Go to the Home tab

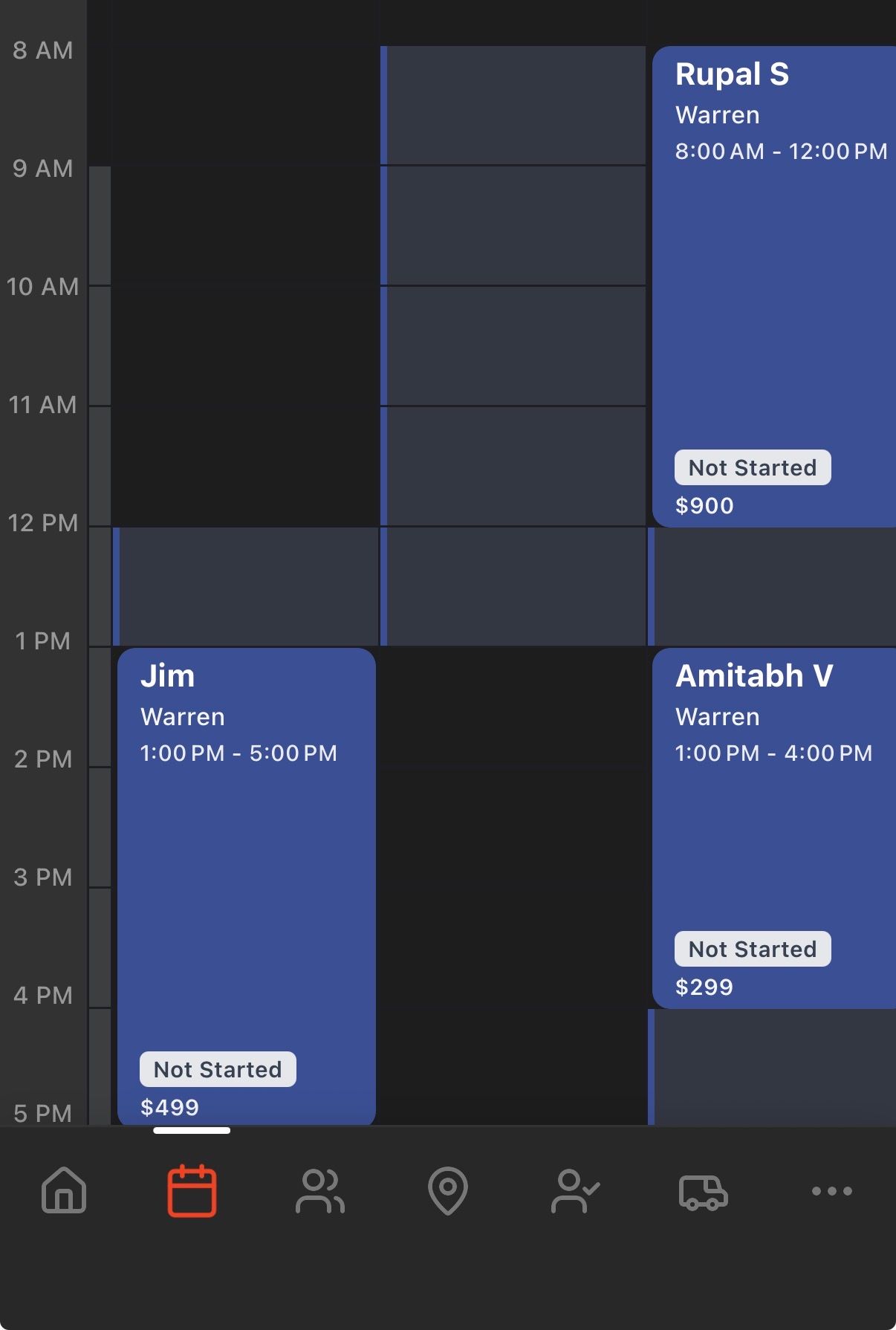64,1190
